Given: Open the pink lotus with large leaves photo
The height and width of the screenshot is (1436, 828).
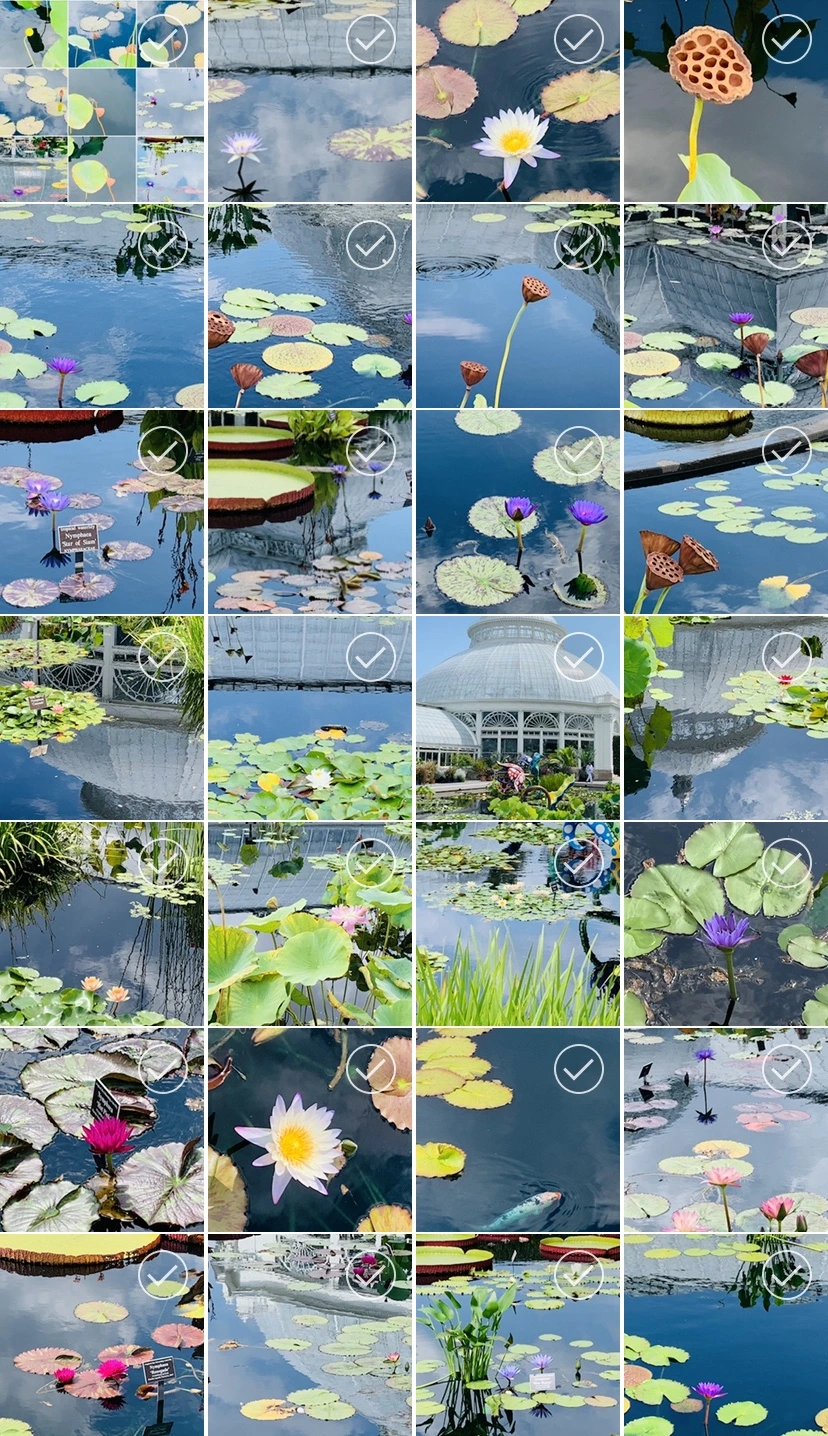Looking at the screenshot, I should pos(309,924).
